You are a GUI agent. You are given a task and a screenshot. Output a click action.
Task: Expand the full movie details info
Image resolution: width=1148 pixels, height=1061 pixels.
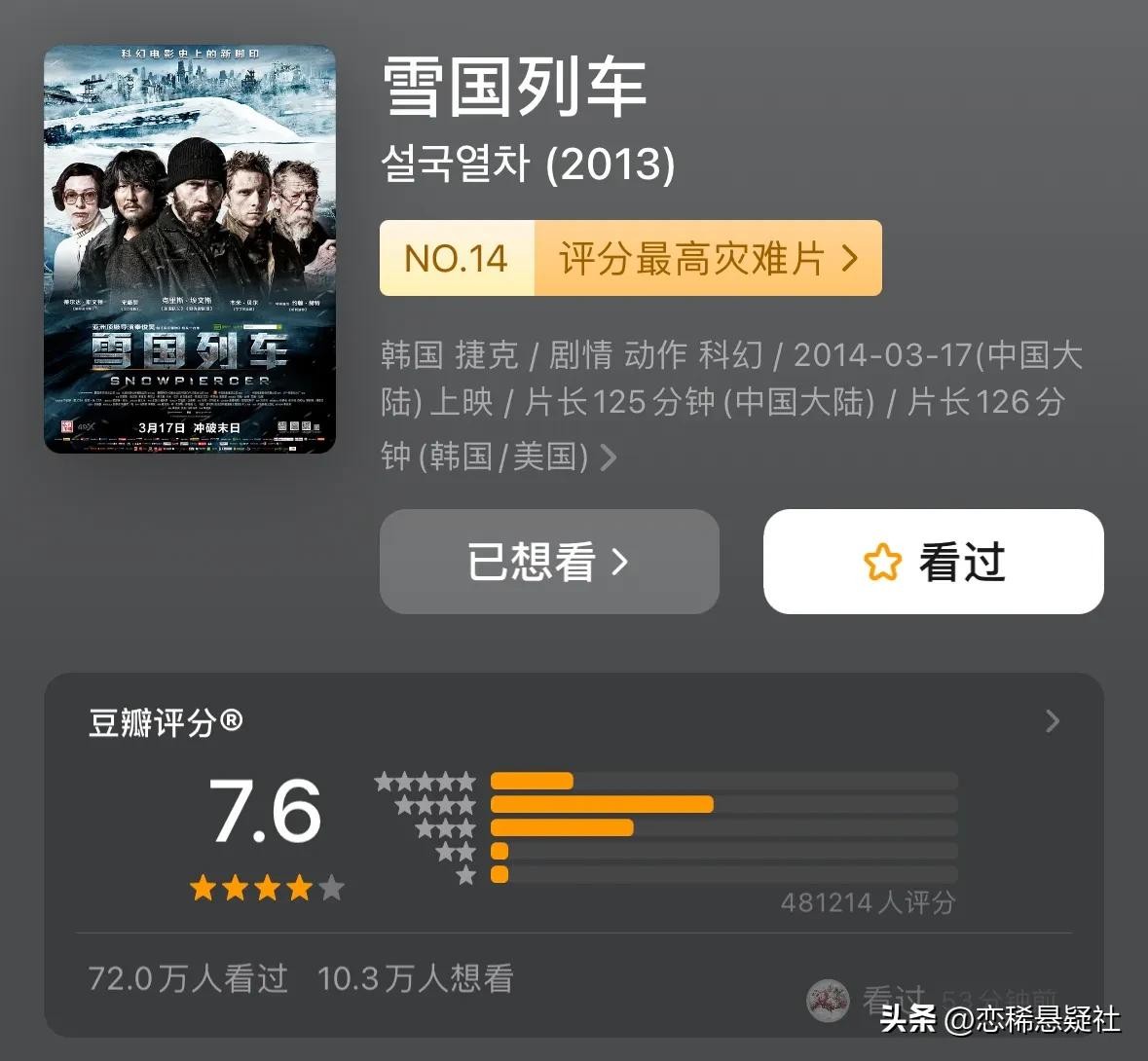point(609,457)
